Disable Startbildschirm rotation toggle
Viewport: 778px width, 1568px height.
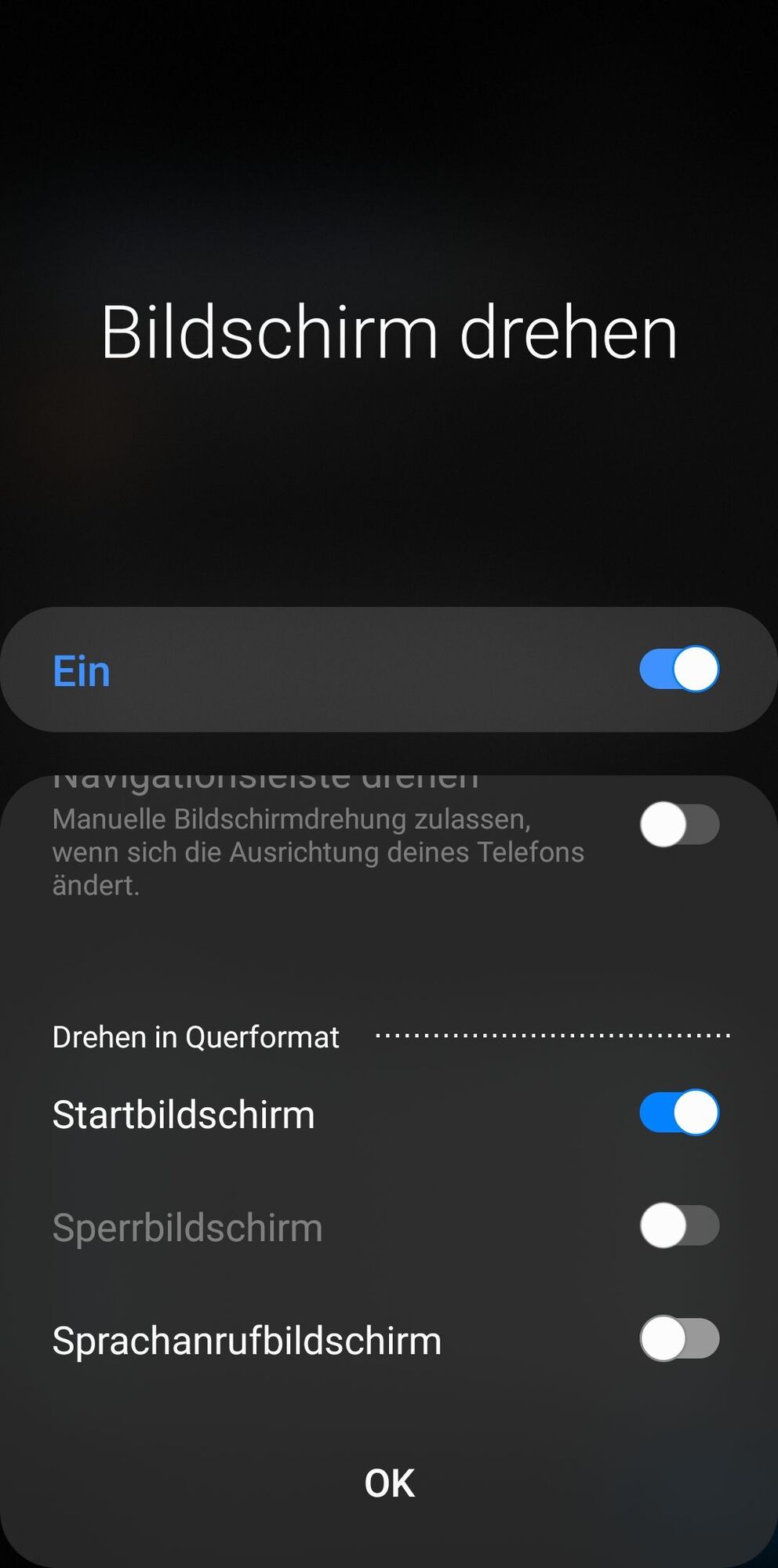click(x=679, y=1112)
